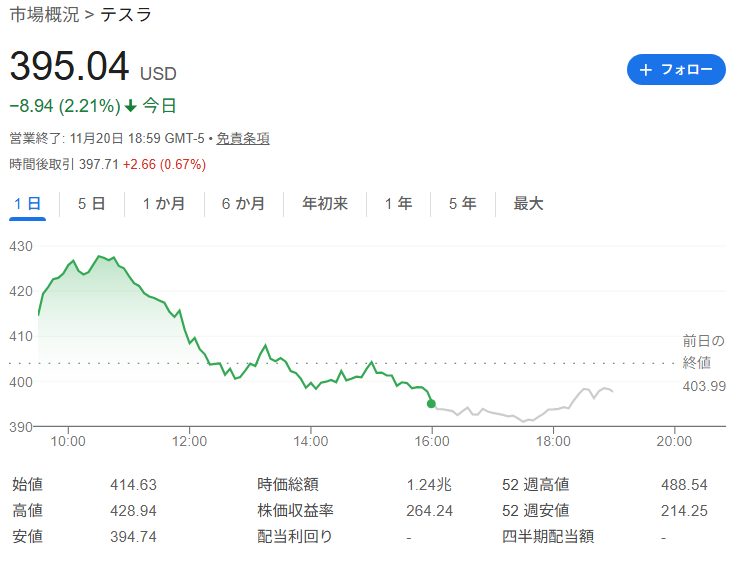Show the 最大 range chart

tap(528, 204)
